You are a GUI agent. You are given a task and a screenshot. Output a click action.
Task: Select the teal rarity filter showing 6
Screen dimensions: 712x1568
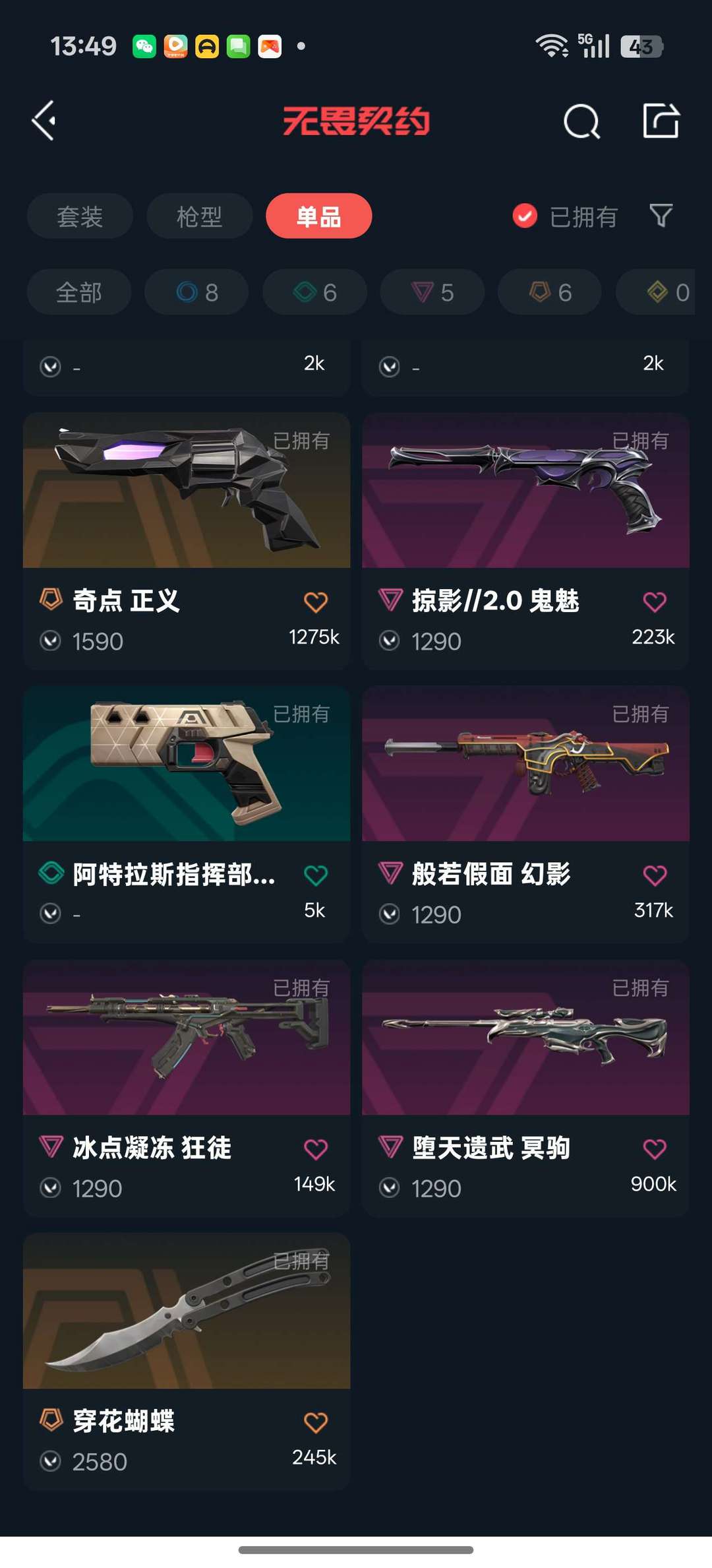point(314,292)
